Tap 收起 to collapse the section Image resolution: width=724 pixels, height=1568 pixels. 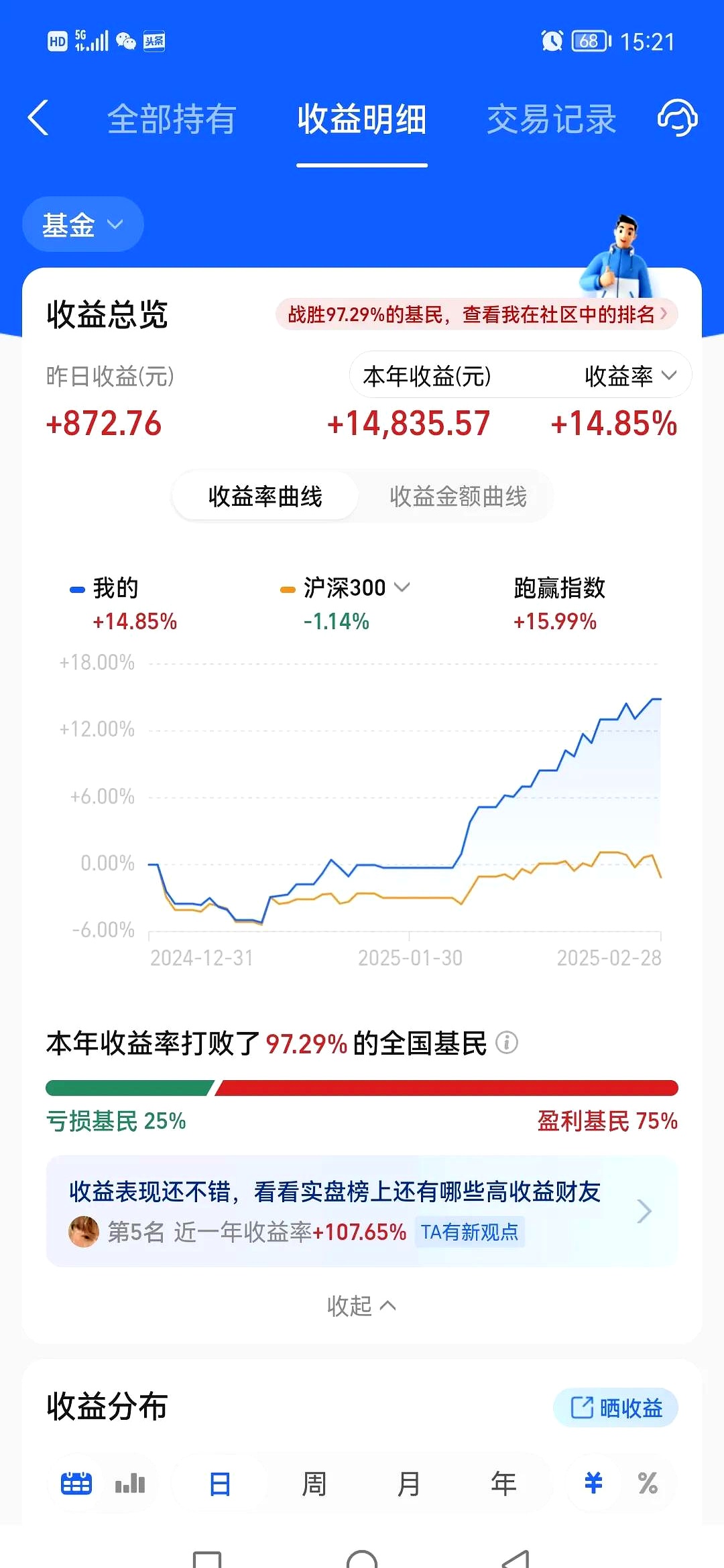coord(362,1304)
